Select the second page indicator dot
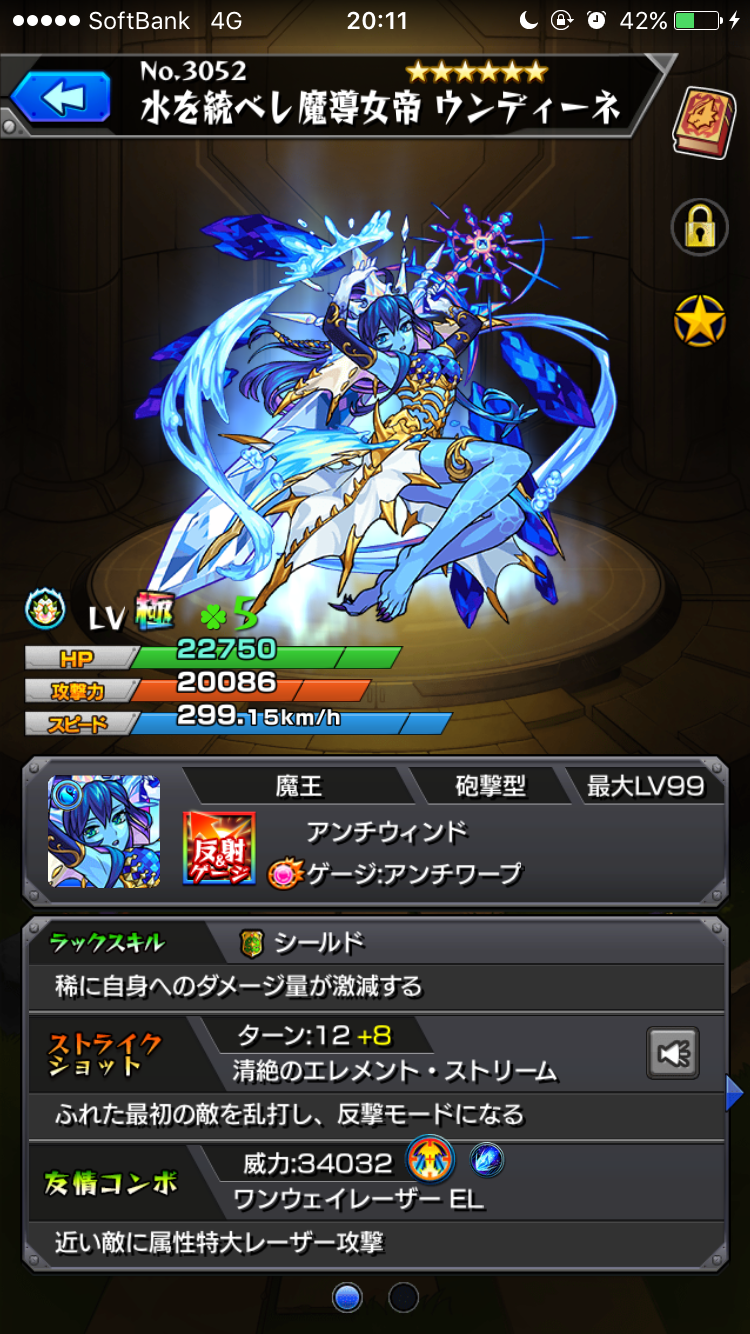750x1334 pixels. pyautogui.click(x=403, y=1297)
